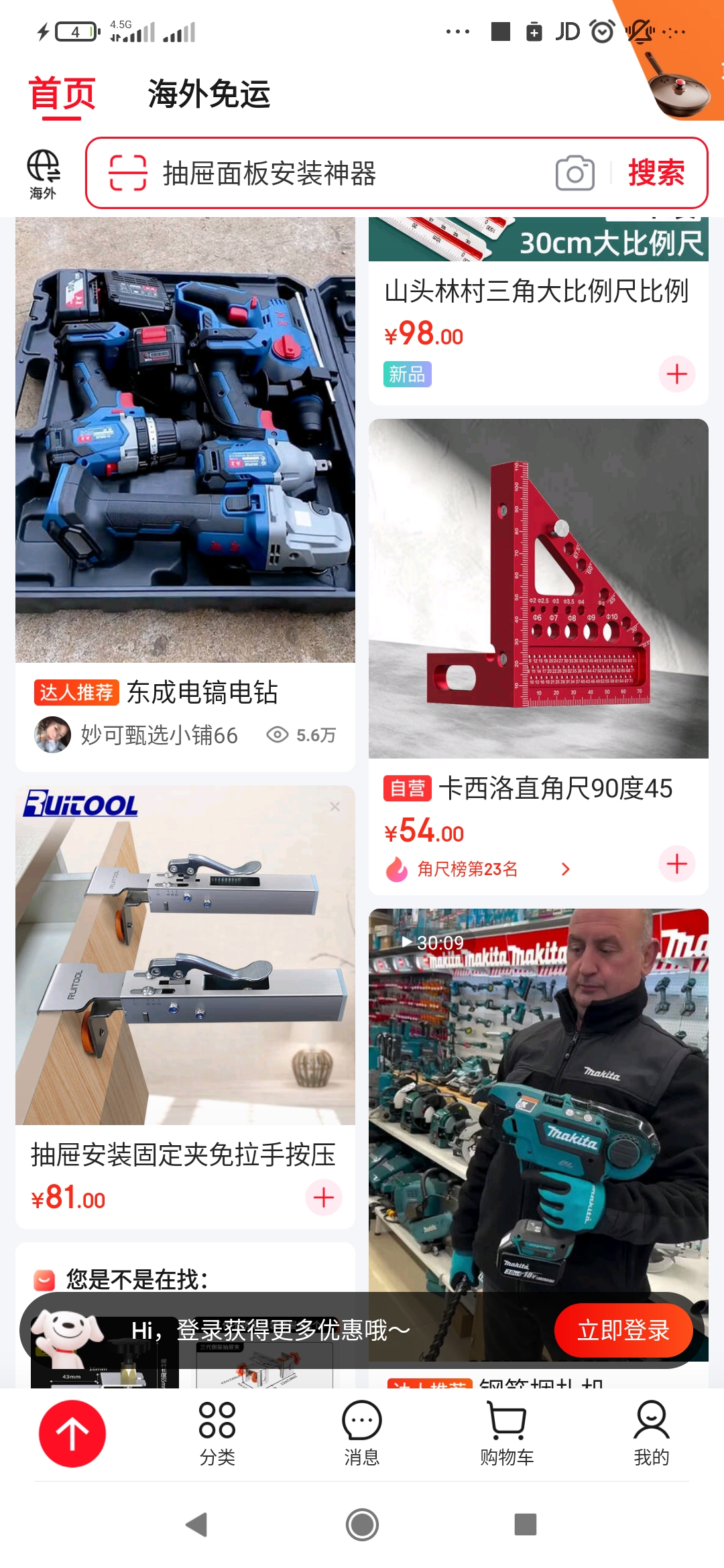Go to the 购物车 tab
The height and width of the screenshot is (1568, 724).
pyautogui.click(x=507, y=1433)
